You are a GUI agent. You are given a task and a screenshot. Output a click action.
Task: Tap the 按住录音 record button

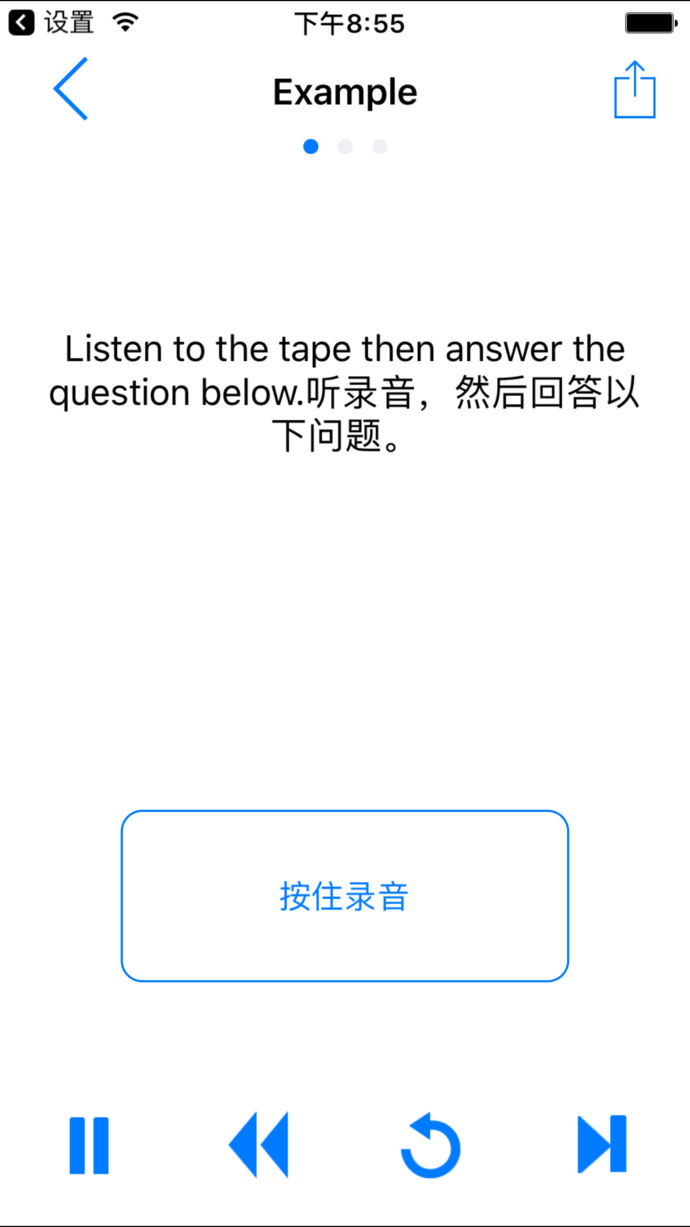pos(345,896)
